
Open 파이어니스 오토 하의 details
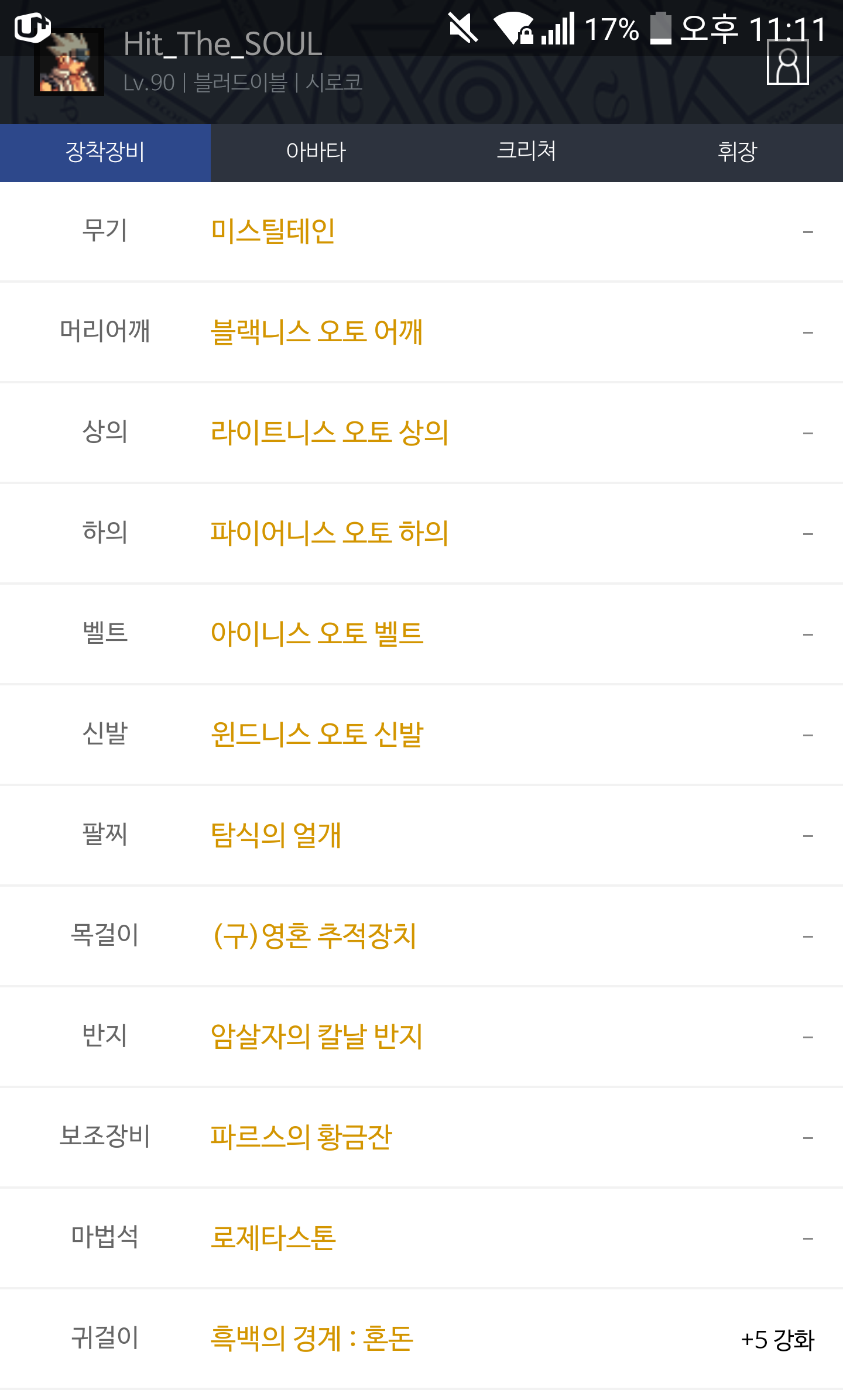point(329,534)
